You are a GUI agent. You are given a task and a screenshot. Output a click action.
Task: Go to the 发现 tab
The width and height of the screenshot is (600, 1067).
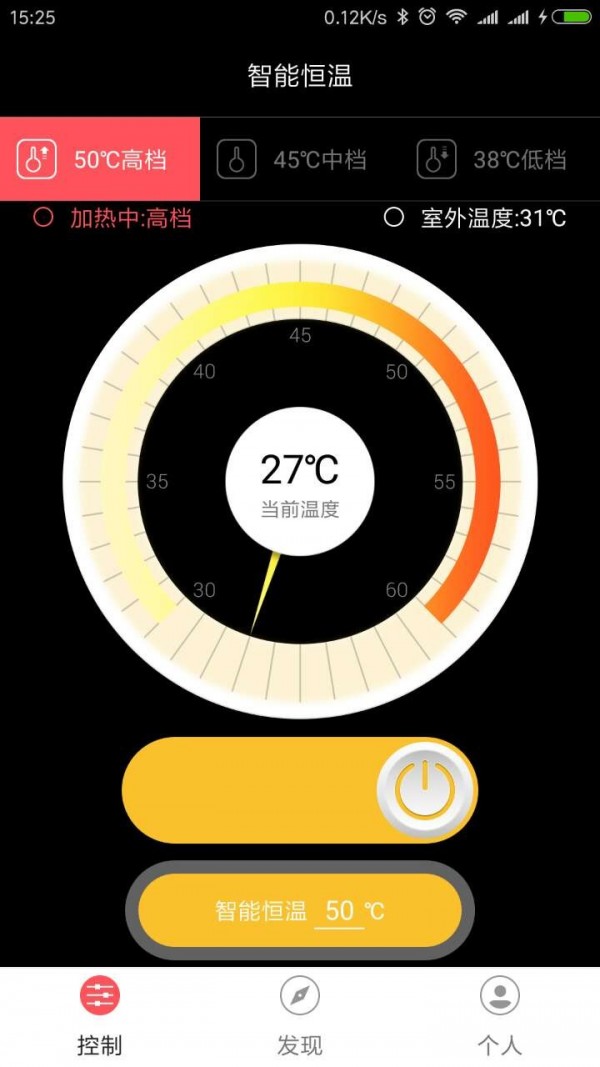(300, 1016)
